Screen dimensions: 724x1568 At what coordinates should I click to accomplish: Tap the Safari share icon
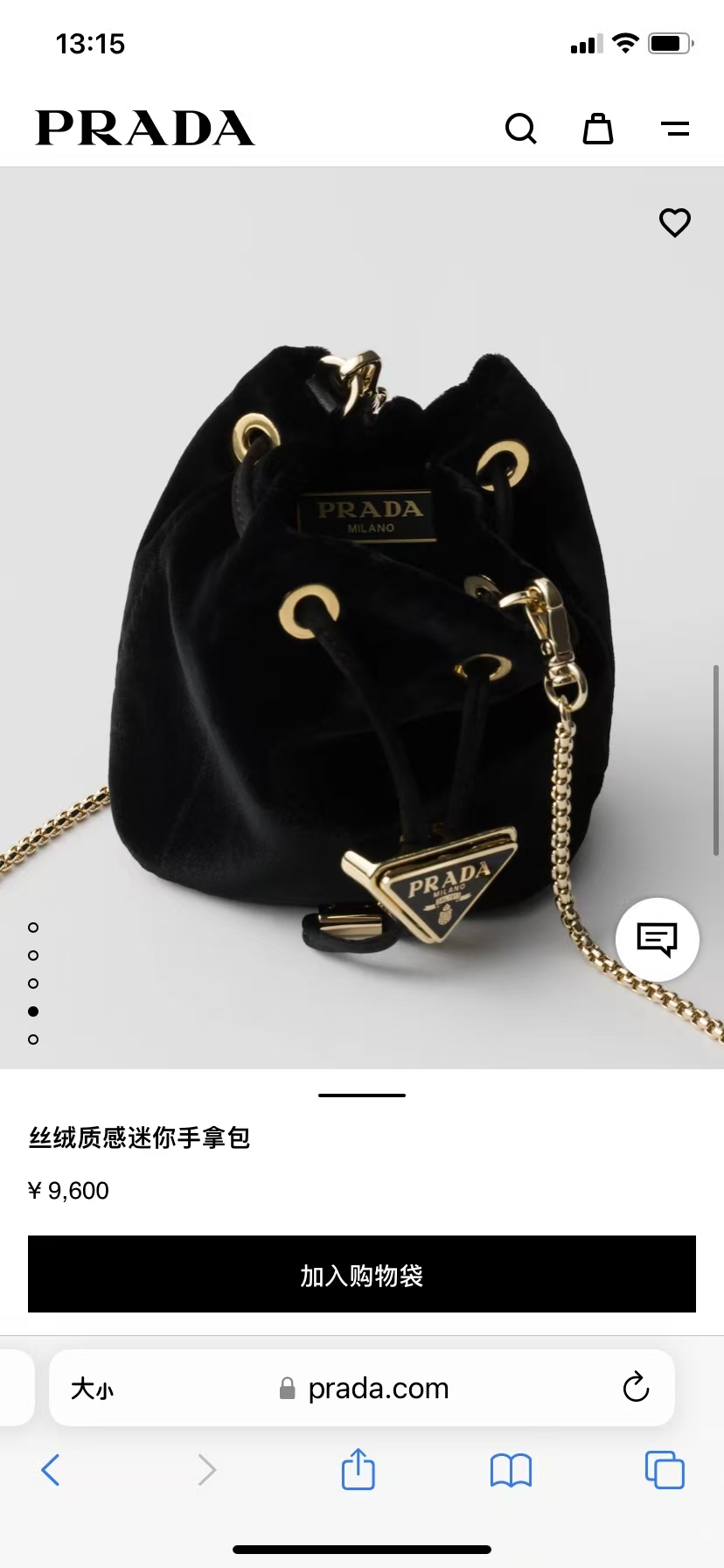click(358, 1470)
